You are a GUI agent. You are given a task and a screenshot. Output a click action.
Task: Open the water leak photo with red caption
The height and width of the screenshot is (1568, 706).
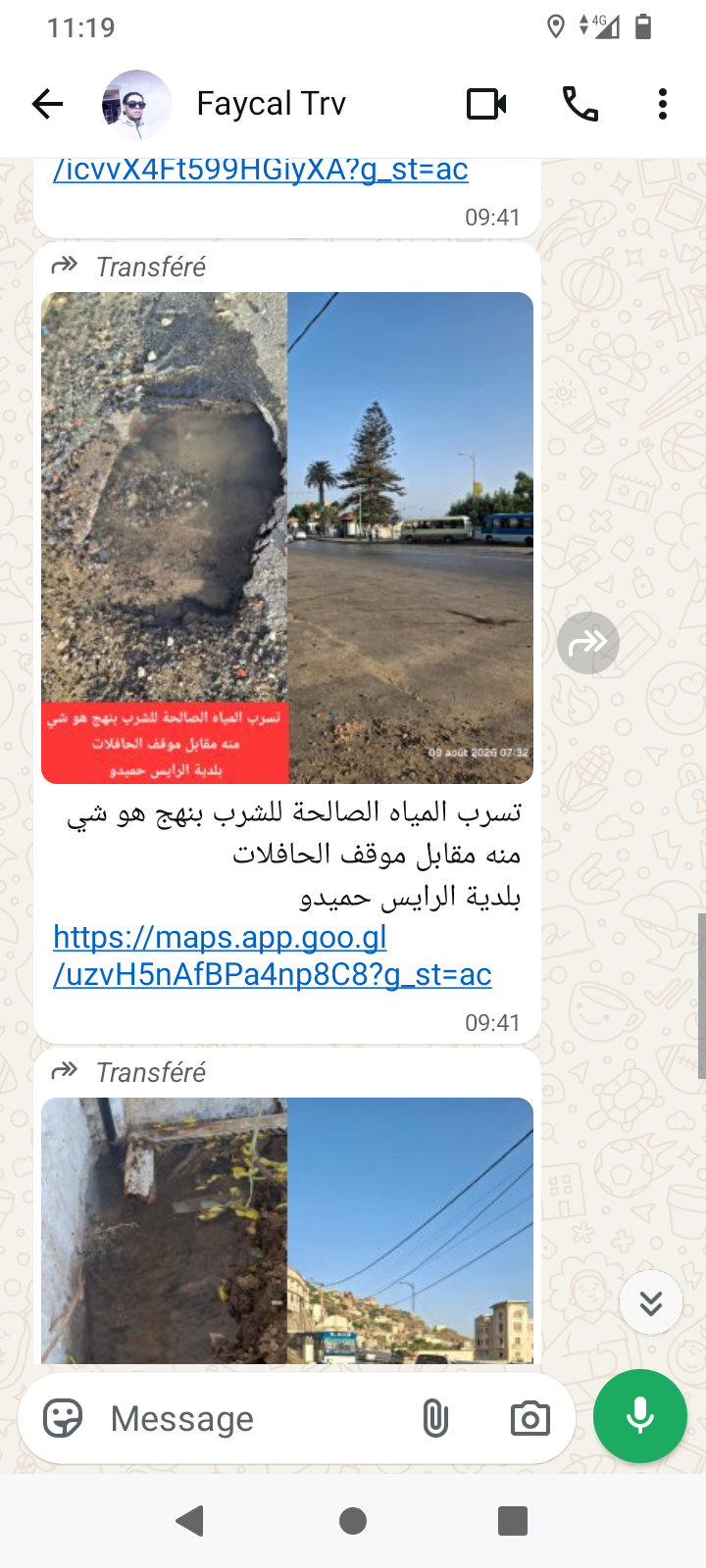tap(287, 538)
